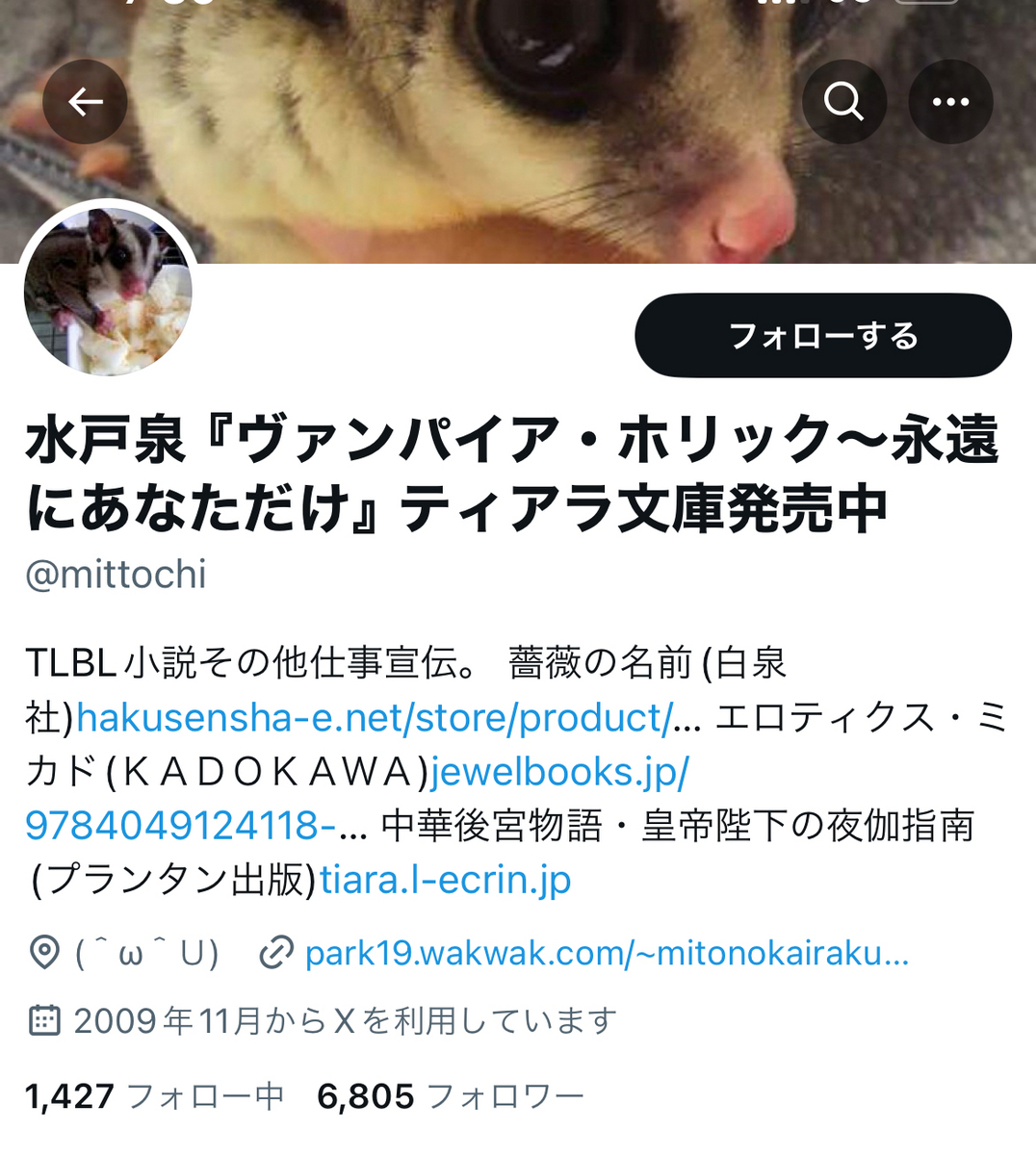Open the park19.wakwak.com website link
This screenshot has width=1036, height=1155.
click(607, 953)
